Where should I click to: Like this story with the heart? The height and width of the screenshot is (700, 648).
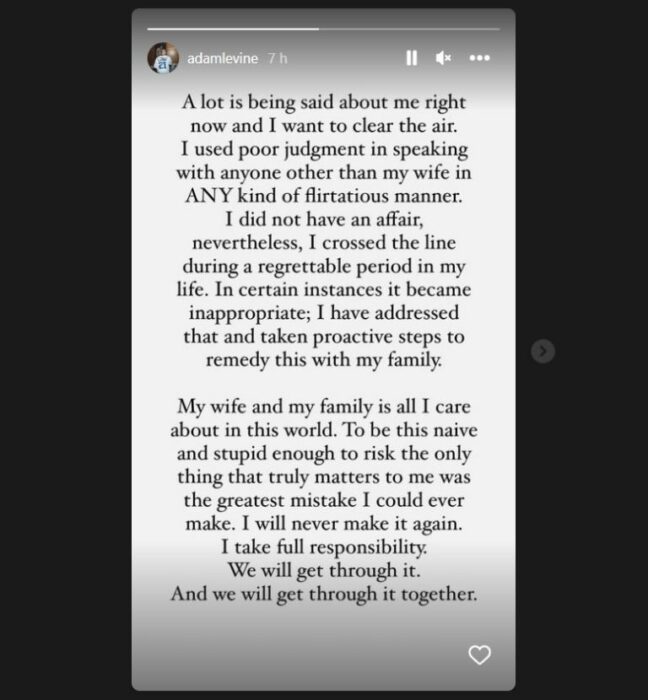[480, 655]
